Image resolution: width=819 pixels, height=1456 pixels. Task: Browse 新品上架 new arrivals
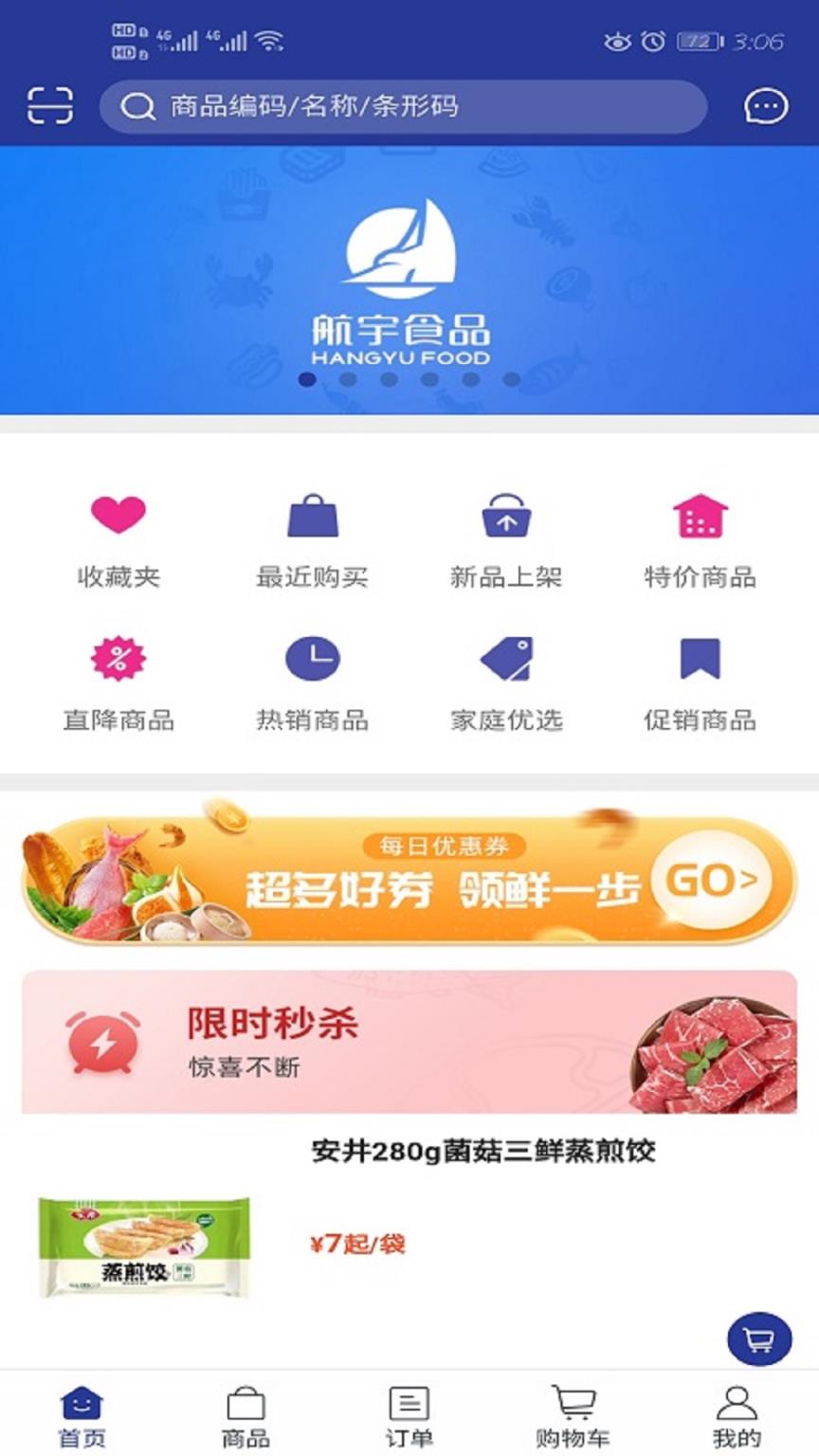(x=508, y=540)
